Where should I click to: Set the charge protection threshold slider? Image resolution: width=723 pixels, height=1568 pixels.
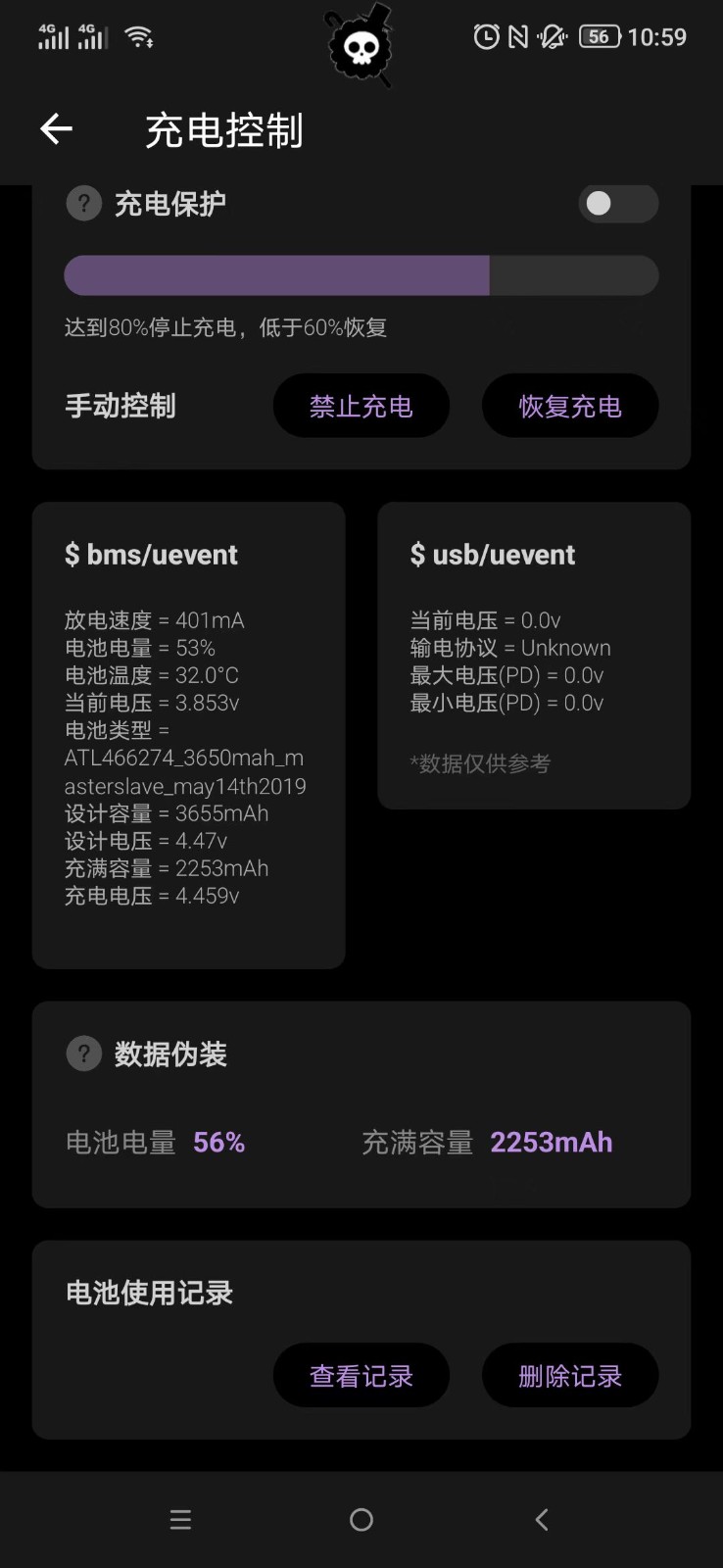click(x=488, y=275)
